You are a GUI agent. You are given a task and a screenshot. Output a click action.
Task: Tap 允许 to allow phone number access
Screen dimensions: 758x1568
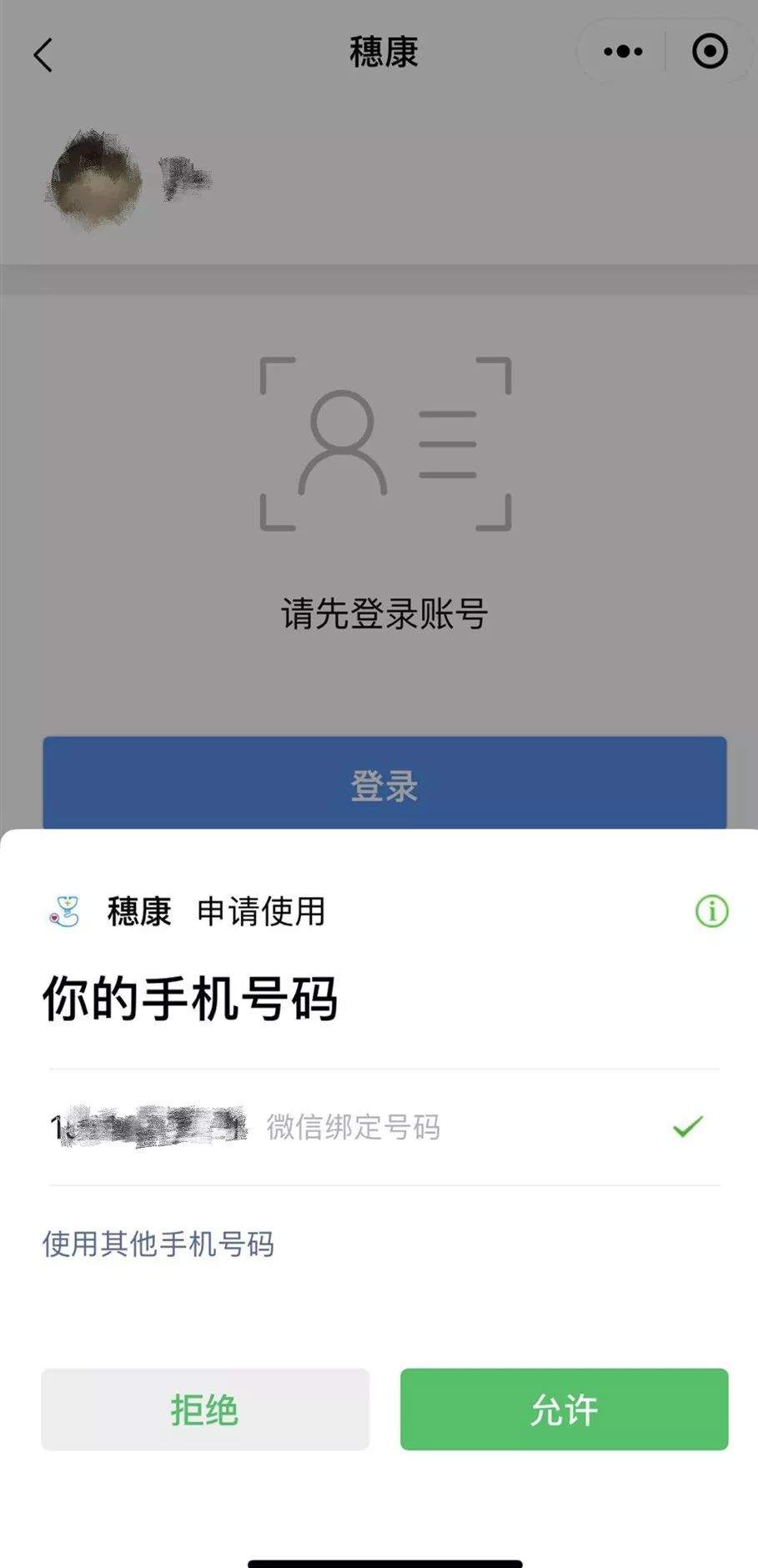point(565,1409)
